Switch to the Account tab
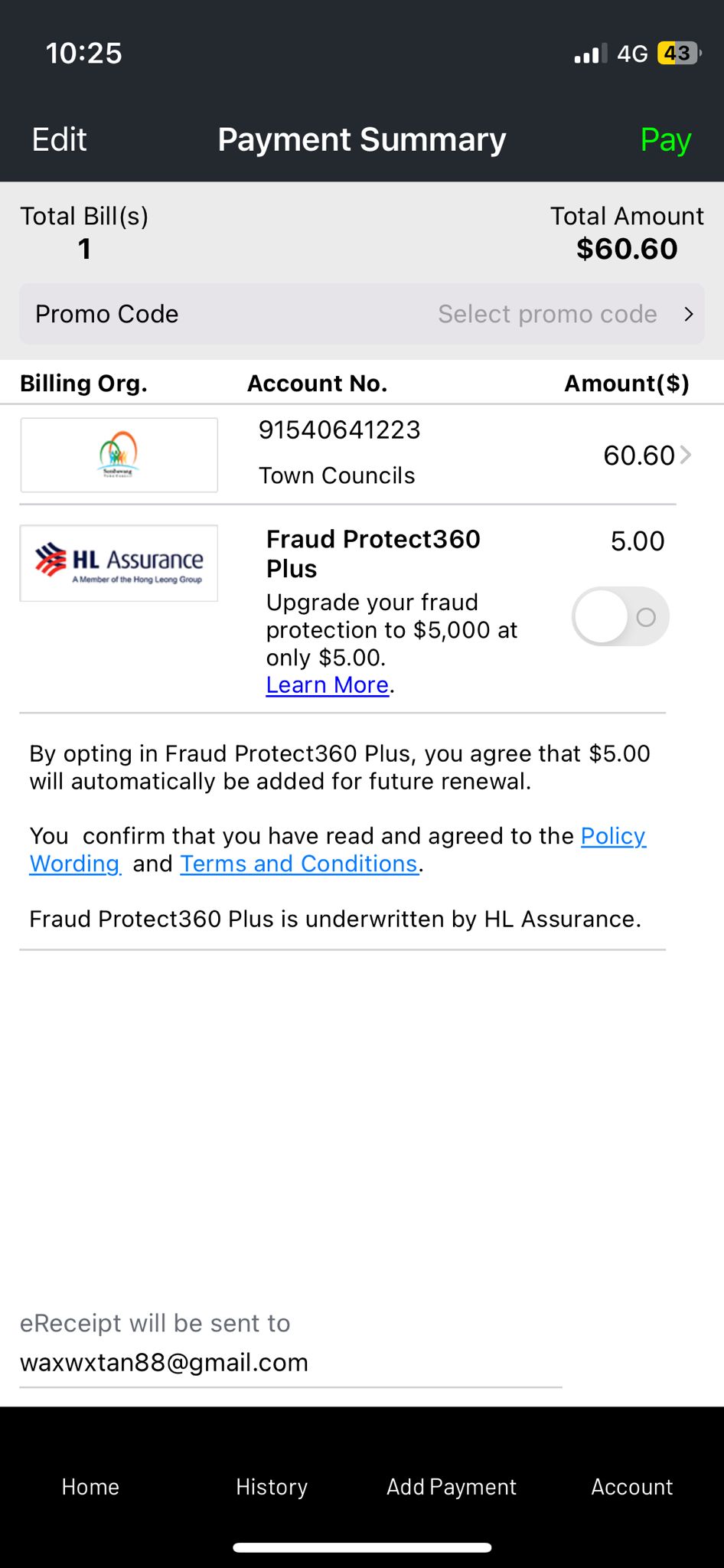724x1568 pixels. [x=632, y=1487]
